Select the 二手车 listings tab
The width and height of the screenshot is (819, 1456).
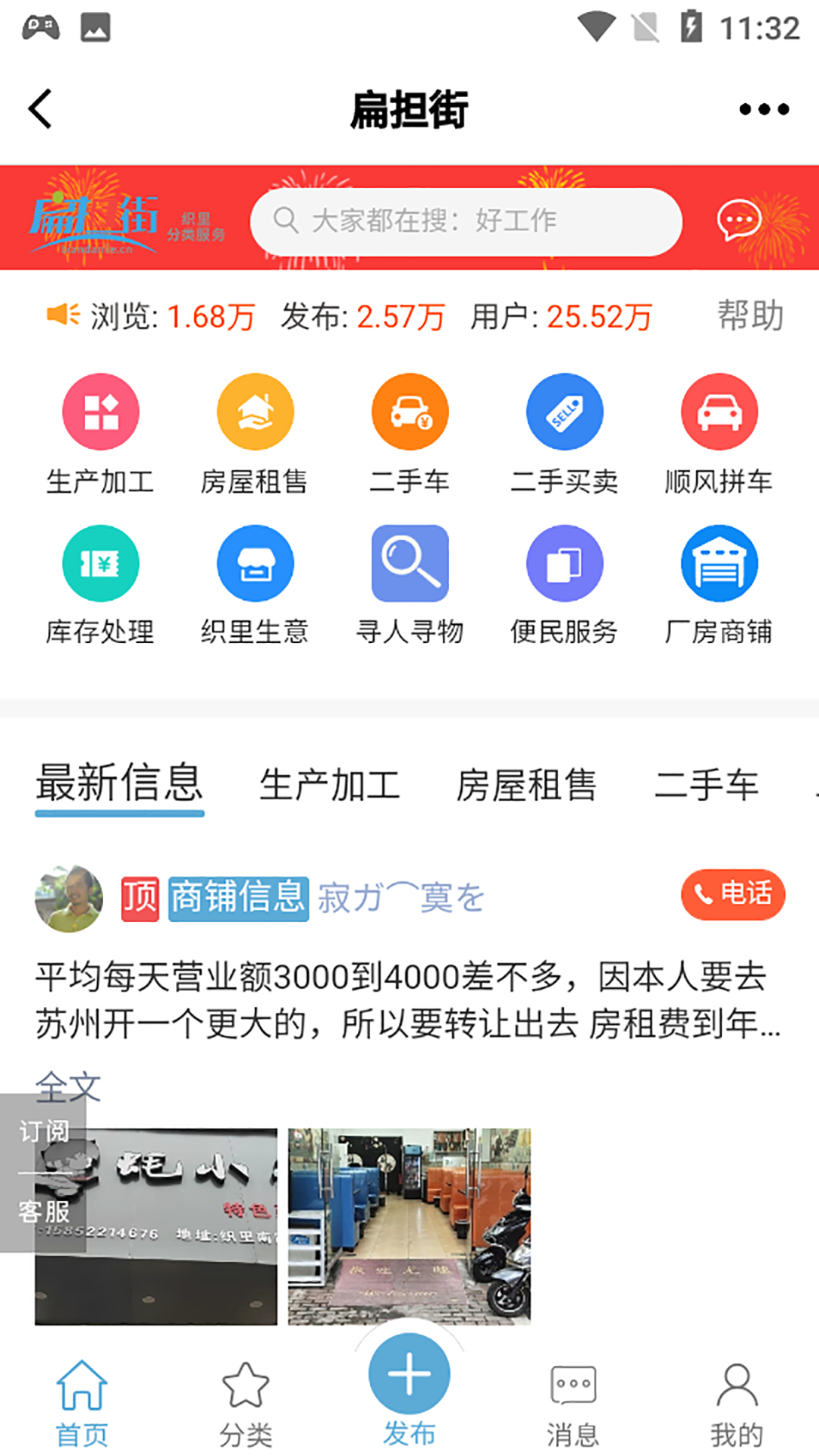[x=707, y=785]
